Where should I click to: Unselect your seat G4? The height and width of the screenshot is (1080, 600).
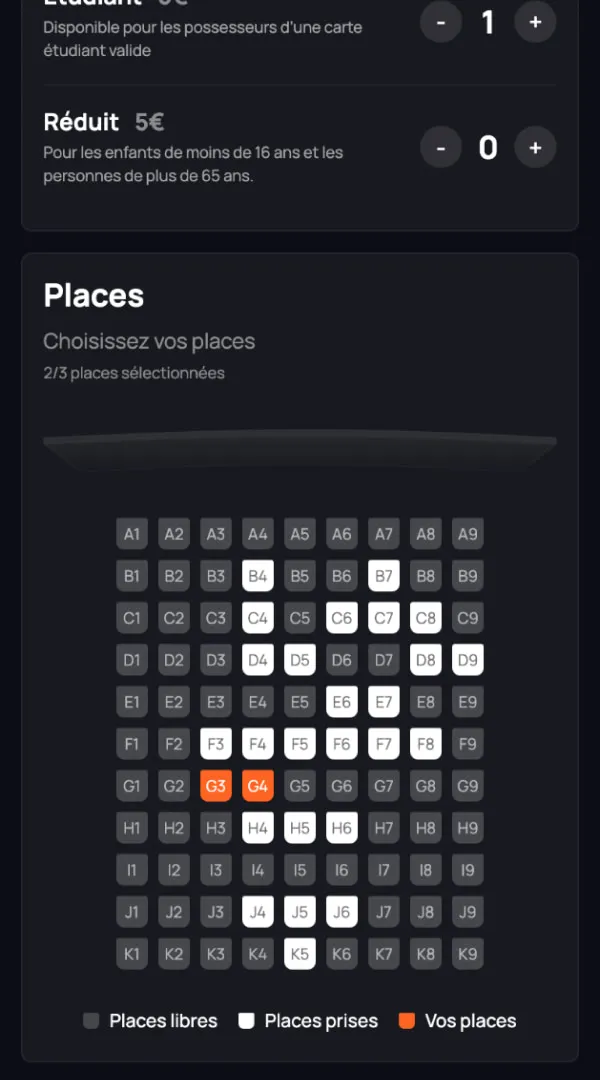click(258, 786)
